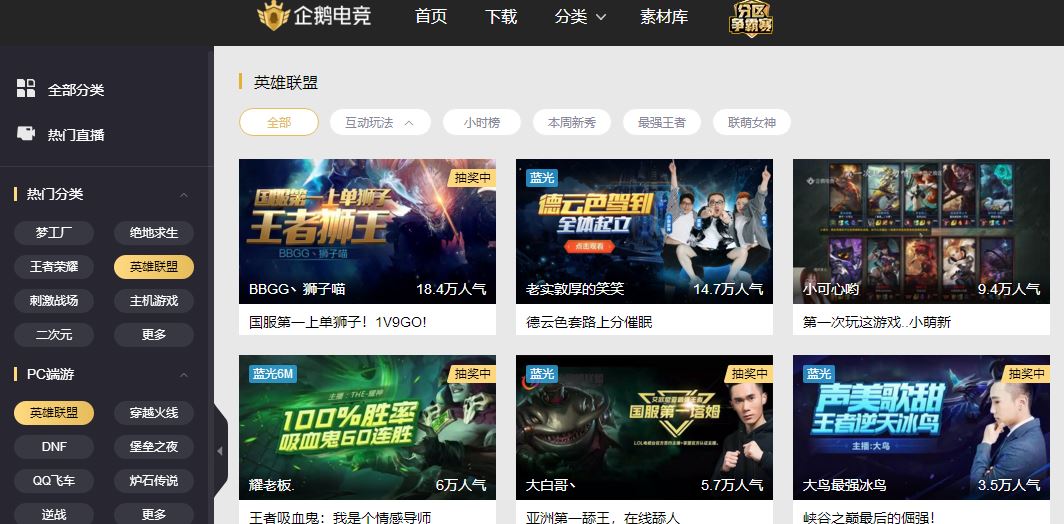Screen dimensions: 1064x524
Task: Open the 首页 home tab
Action: pos(431,17)
